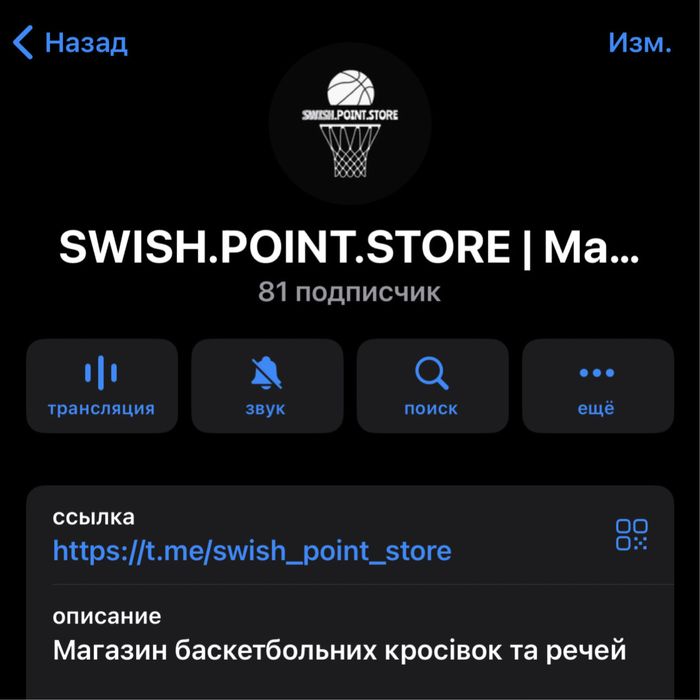Show the channel QR code
Screen dimensions: 700x700
point(632,535)
